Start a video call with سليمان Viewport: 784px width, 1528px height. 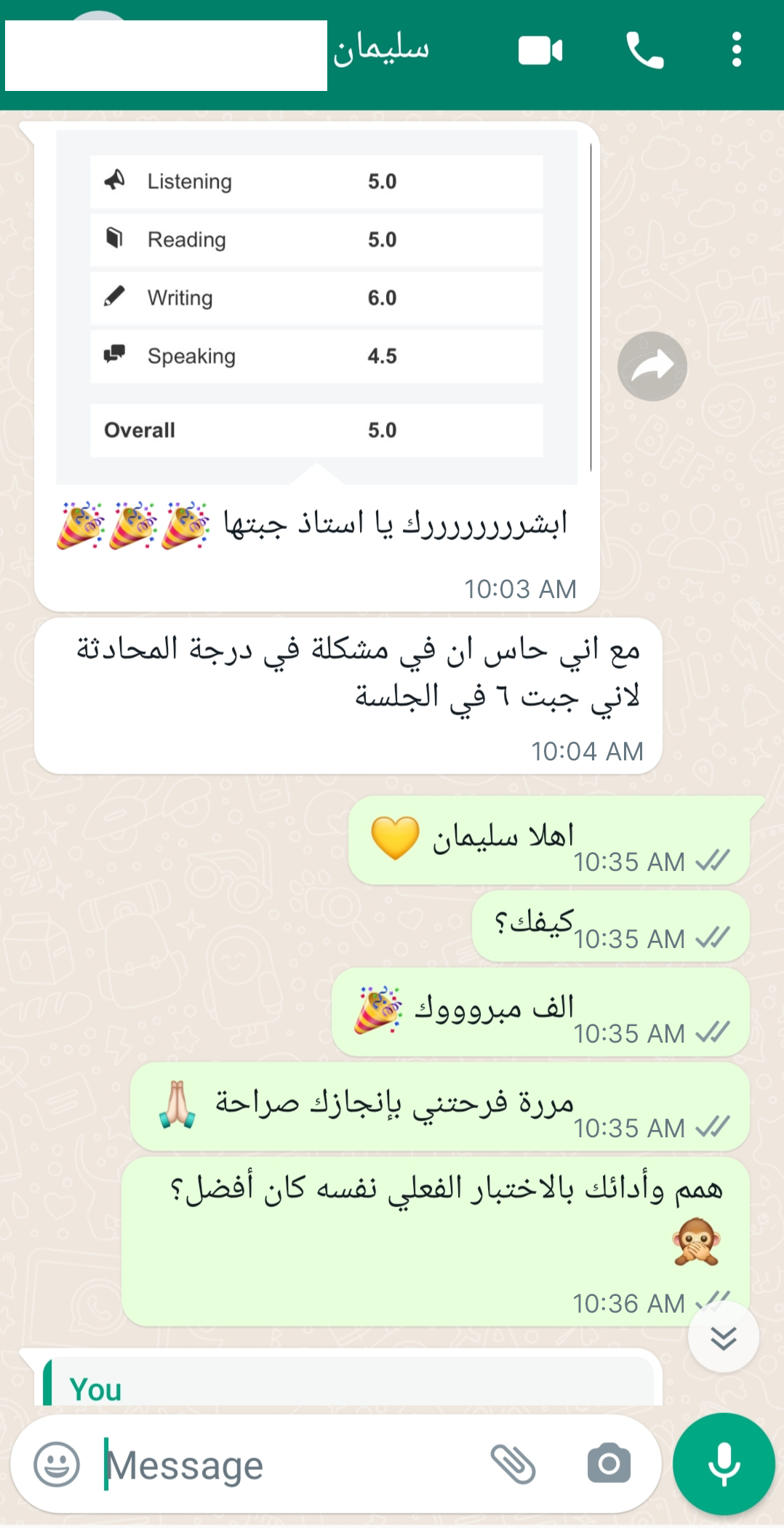pyautogui.click(x=540, y=51)
